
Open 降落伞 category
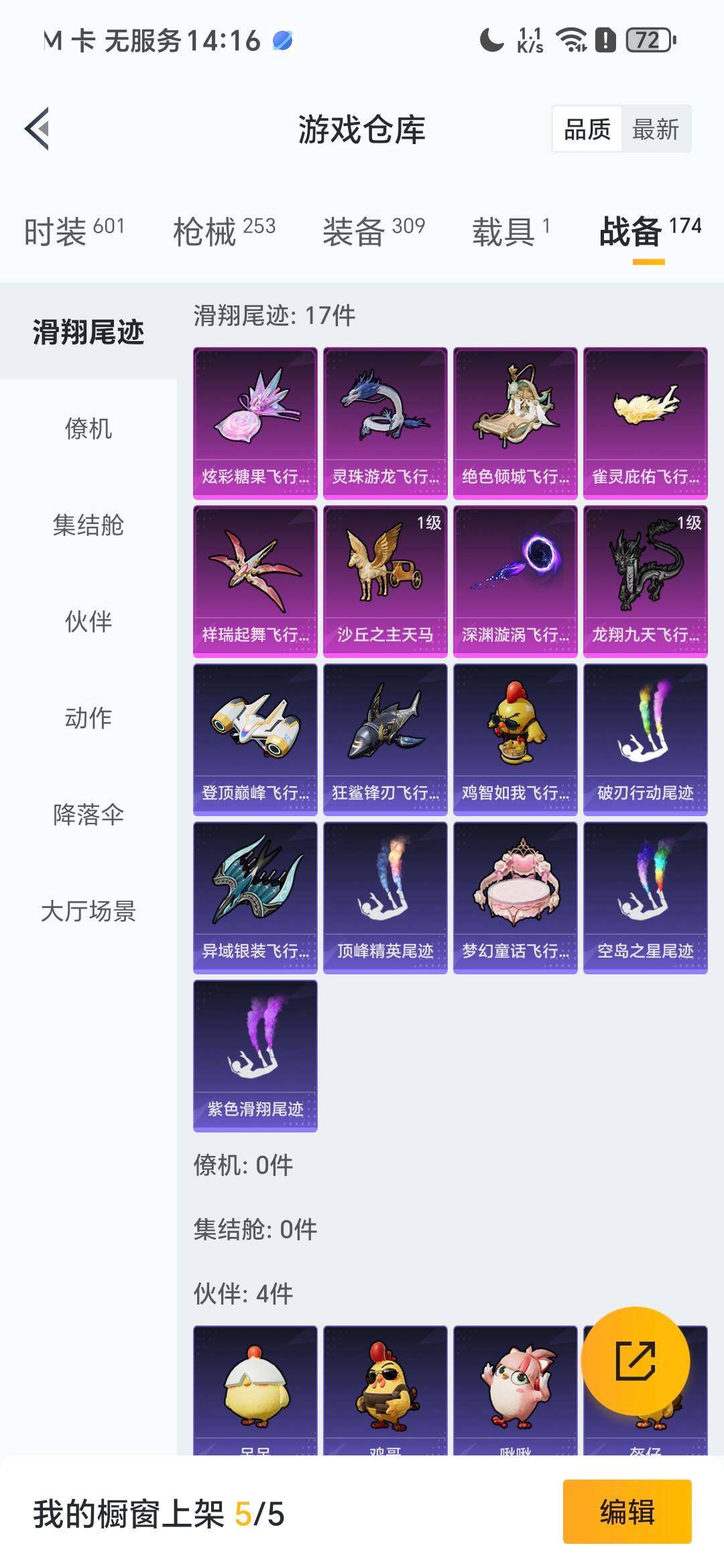pos(88,814)
